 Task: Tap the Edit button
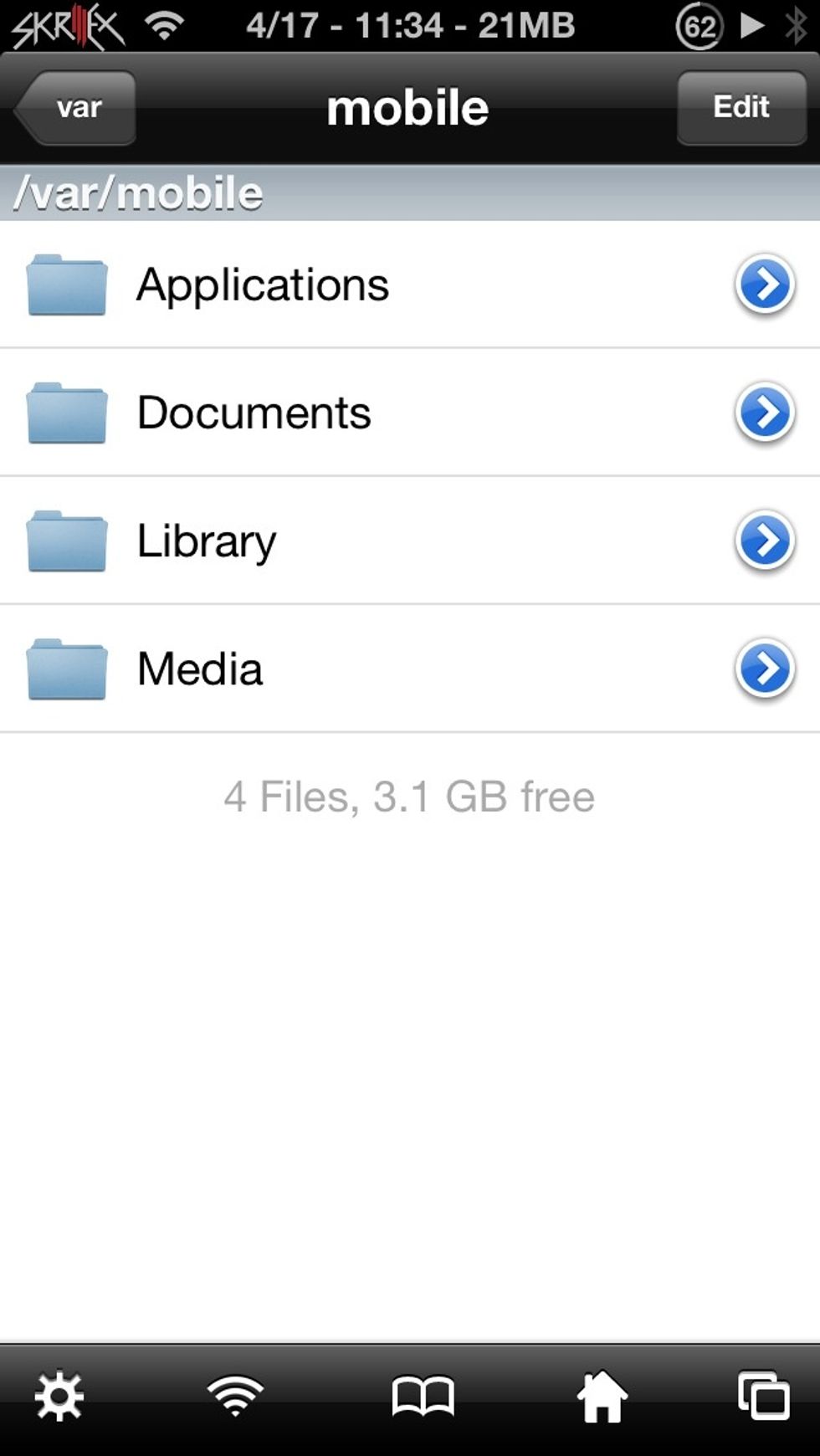741,108
